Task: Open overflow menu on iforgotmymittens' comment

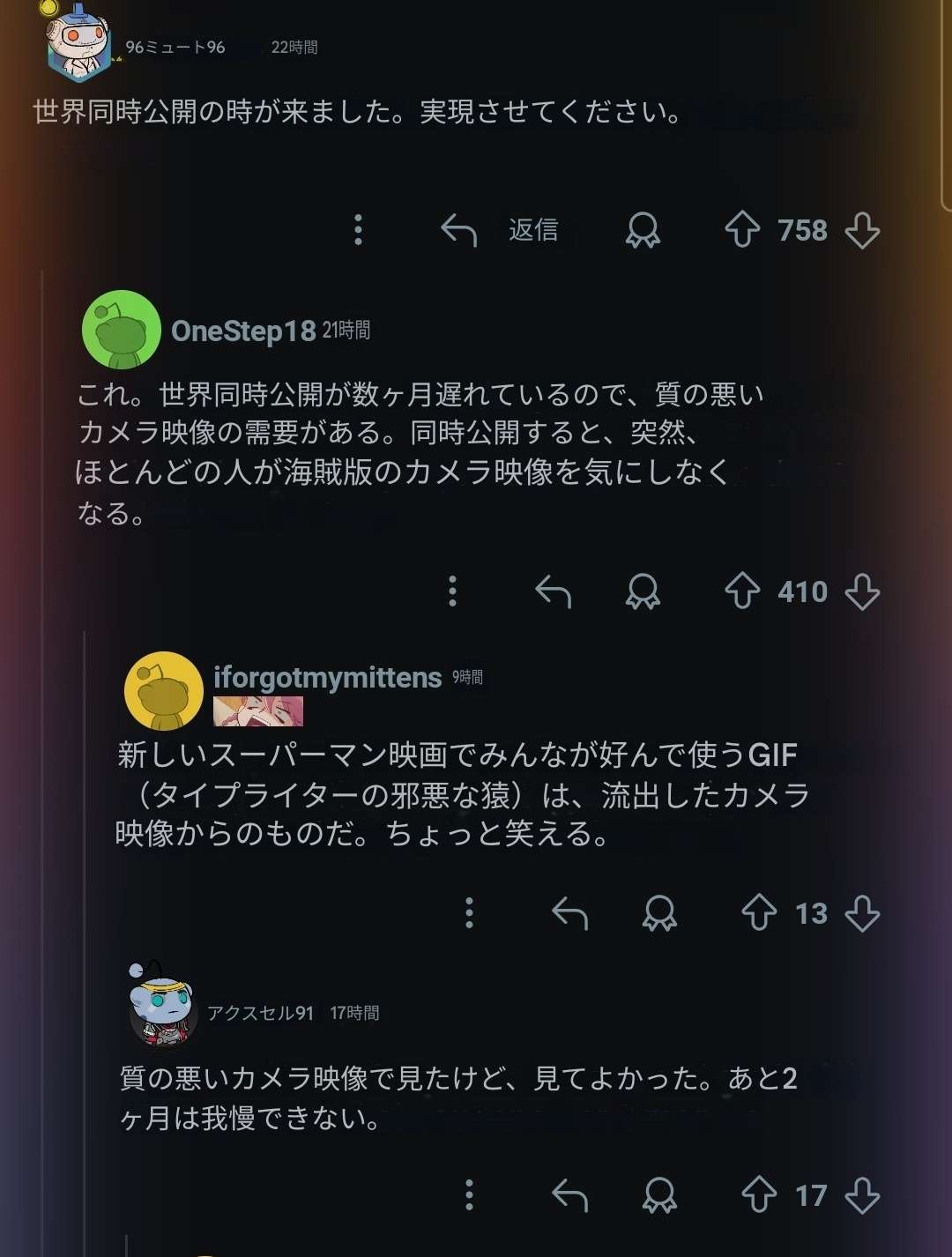Action: point(469,913)
